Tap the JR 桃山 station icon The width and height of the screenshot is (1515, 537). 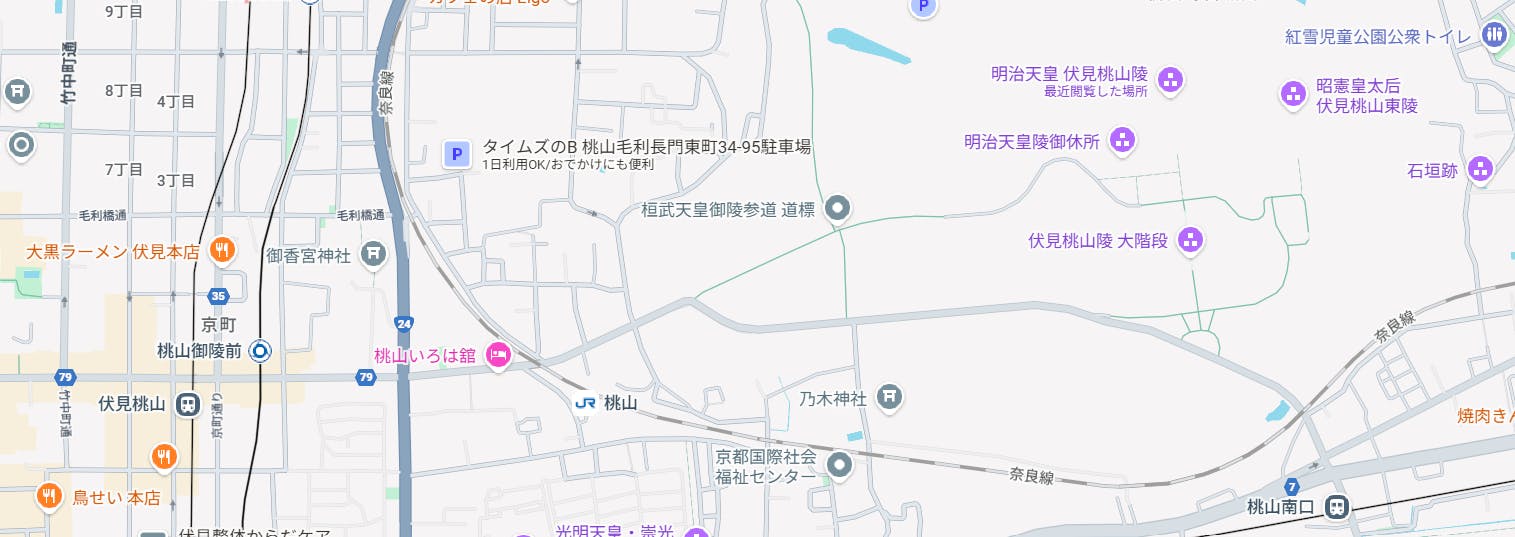point(586,402)
